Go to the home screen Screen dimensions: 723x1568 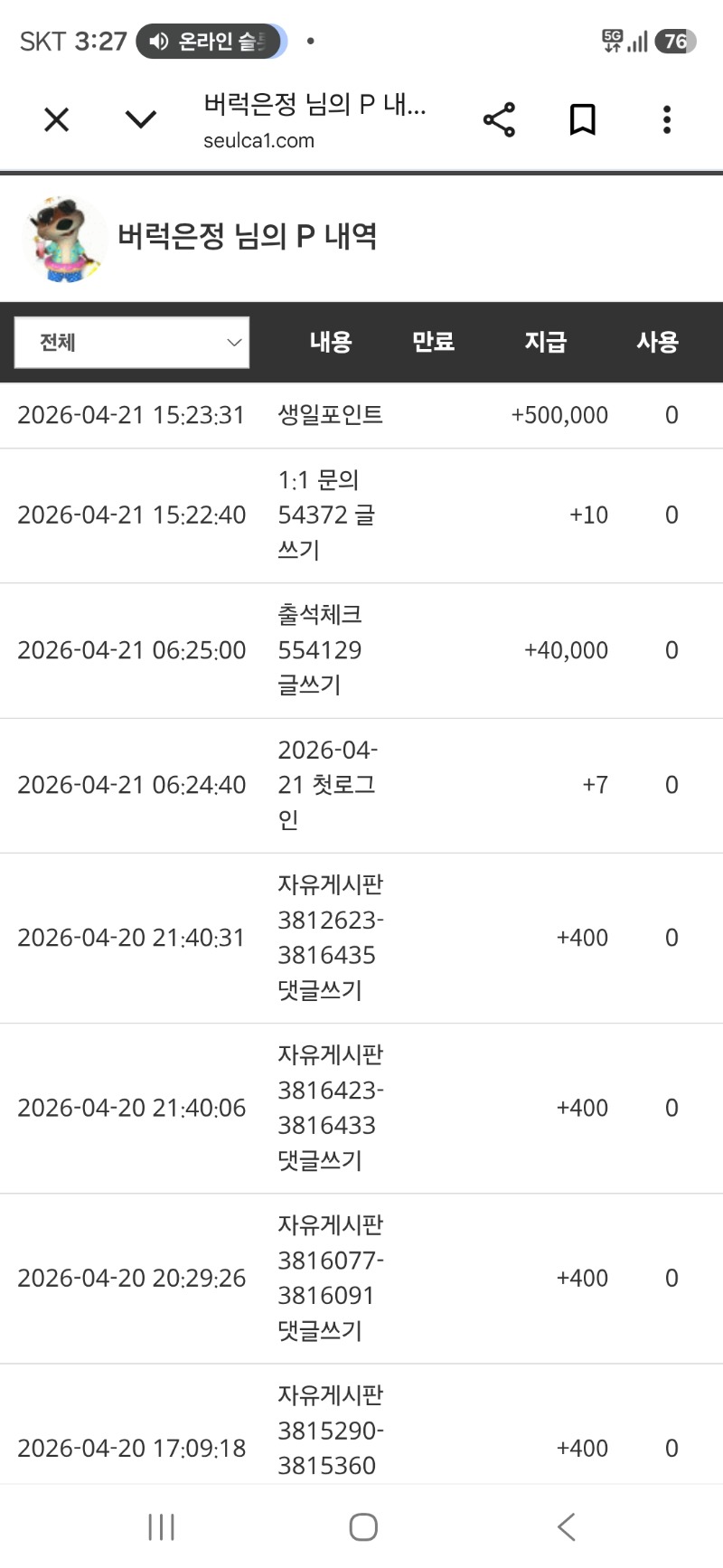coord(363,1527)
